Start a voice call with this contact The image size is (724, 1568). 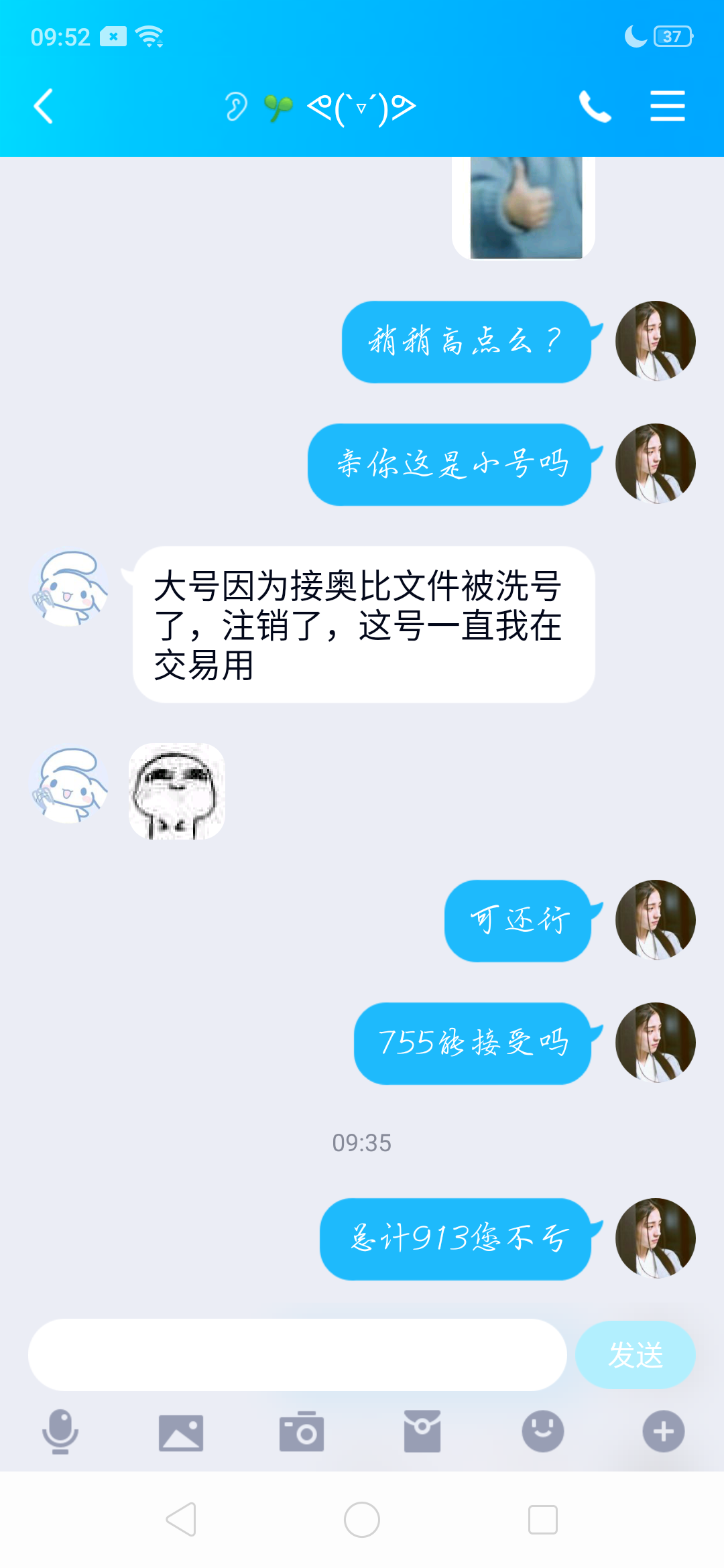[x=595, y=107]
